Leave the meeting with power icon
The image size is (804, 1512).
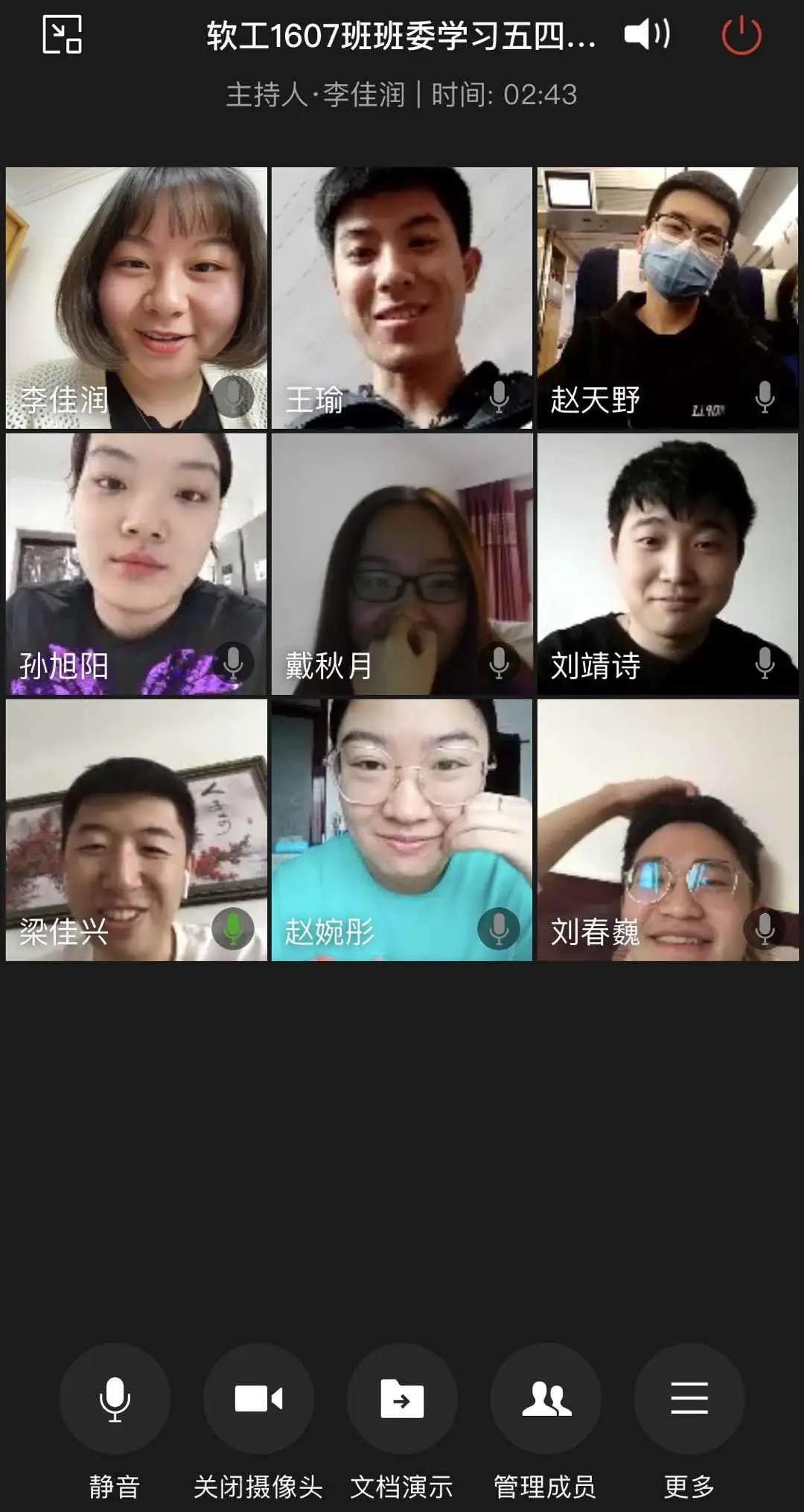coord(741,35)
